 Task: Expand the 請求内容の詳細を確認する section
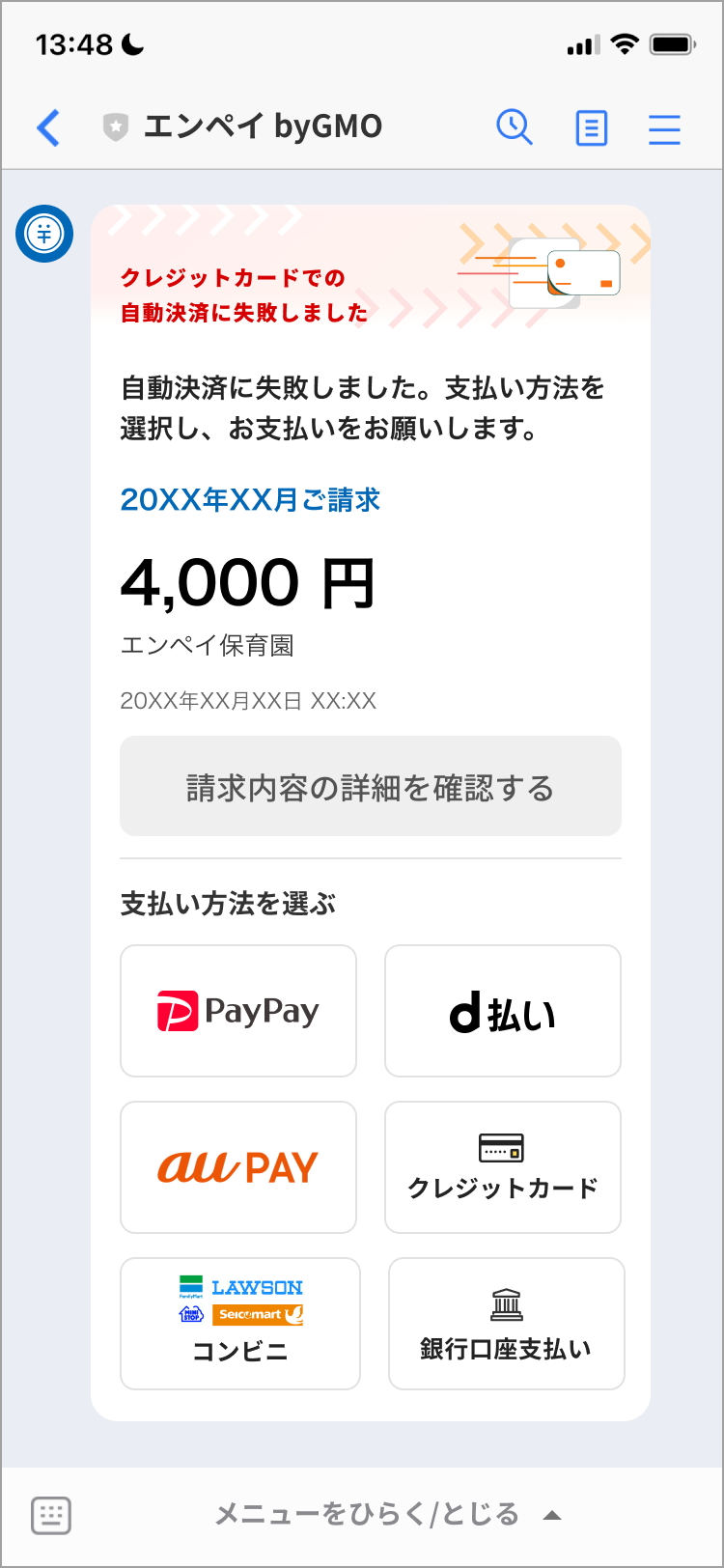[371, 786]
